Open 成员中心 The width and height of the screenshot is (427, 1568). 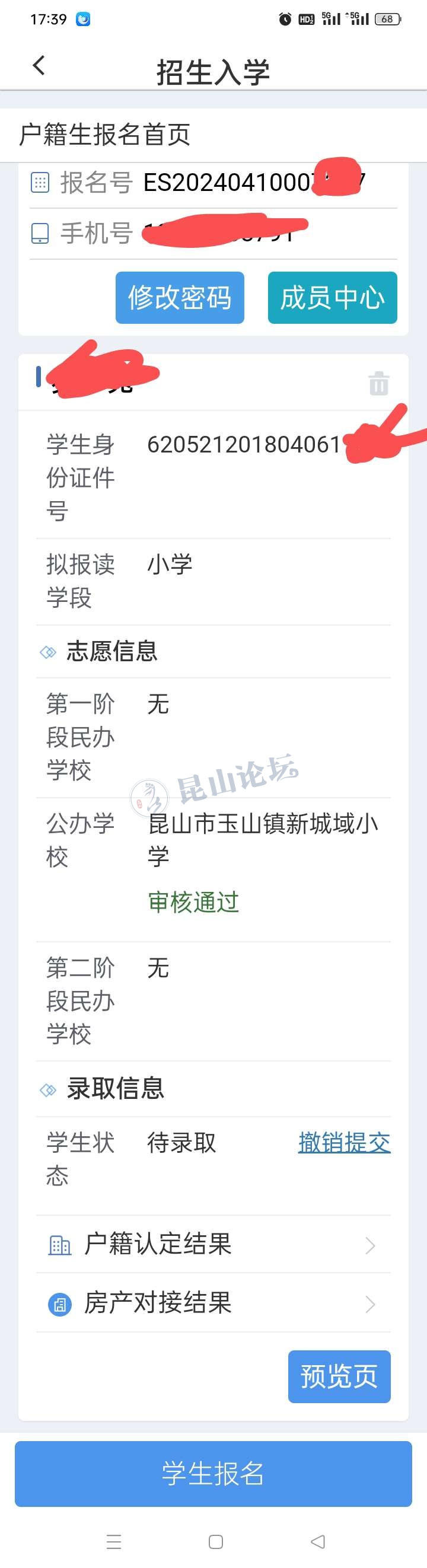pyautogui.click(x=332, y=298)
